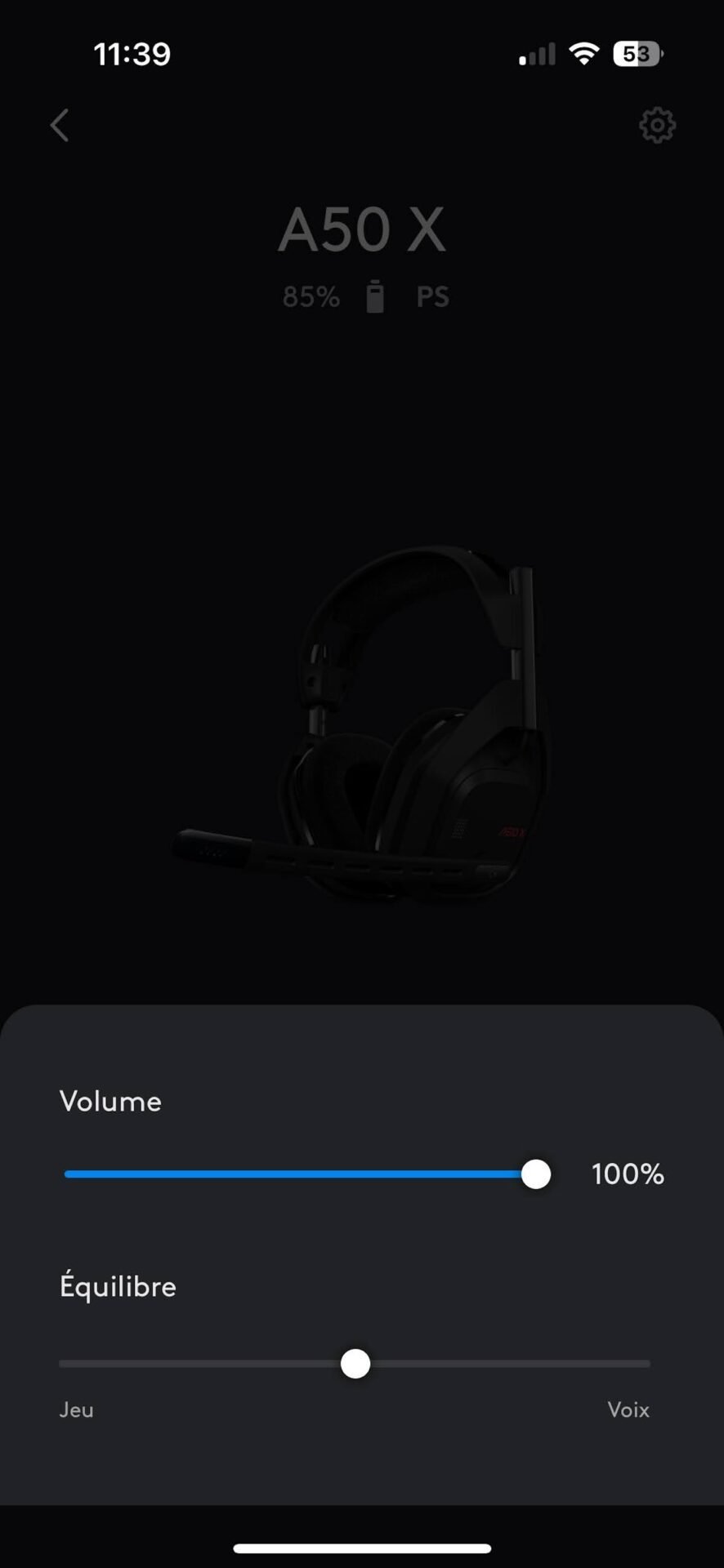The width and height of the screenshot is (724, 1568).
Task: Tap the Volume slider handle
Action: (x=536, y=1174)
